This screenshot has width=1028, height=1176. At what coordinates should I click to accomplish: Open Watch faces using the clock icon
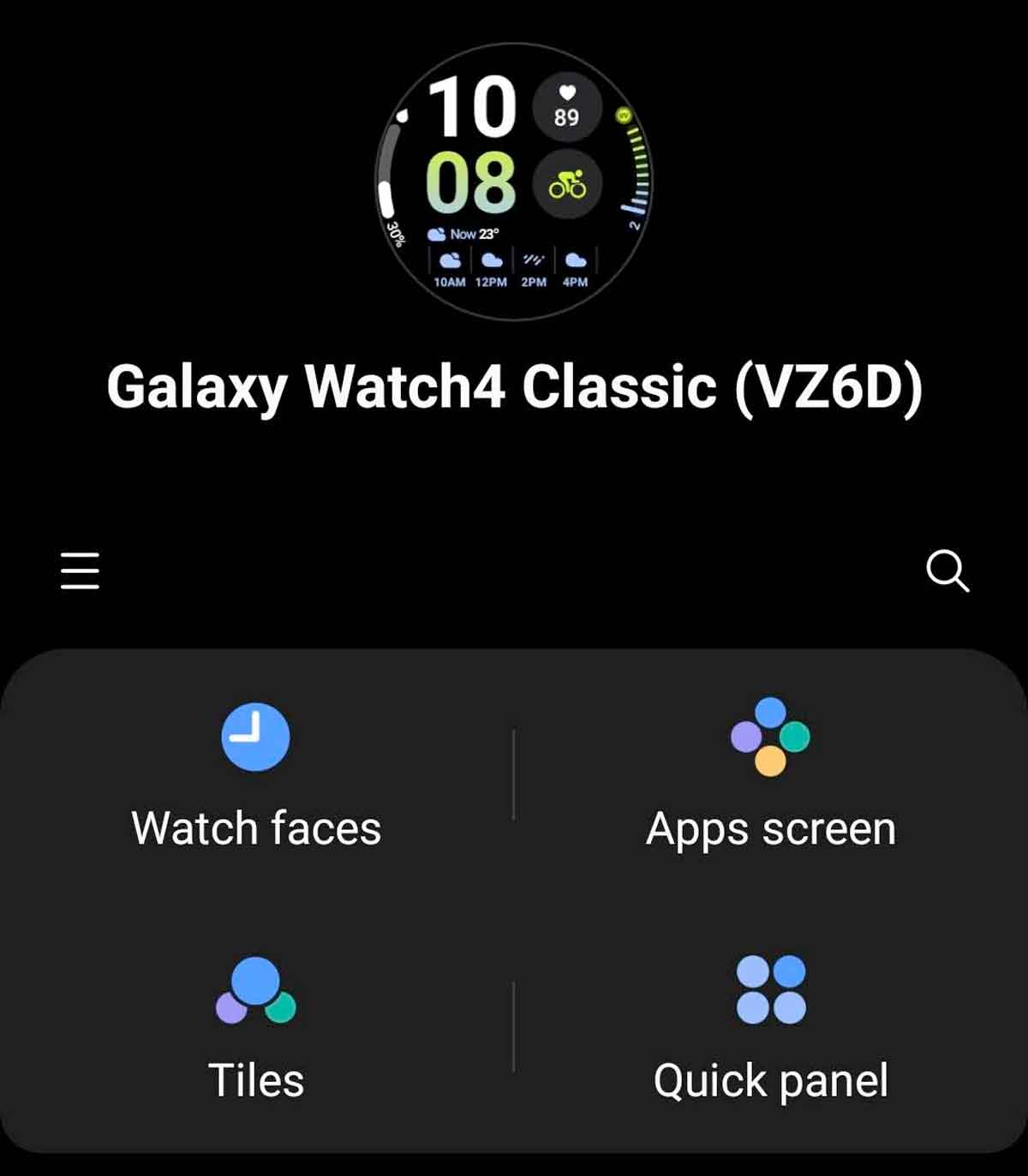tap(254, 737)
